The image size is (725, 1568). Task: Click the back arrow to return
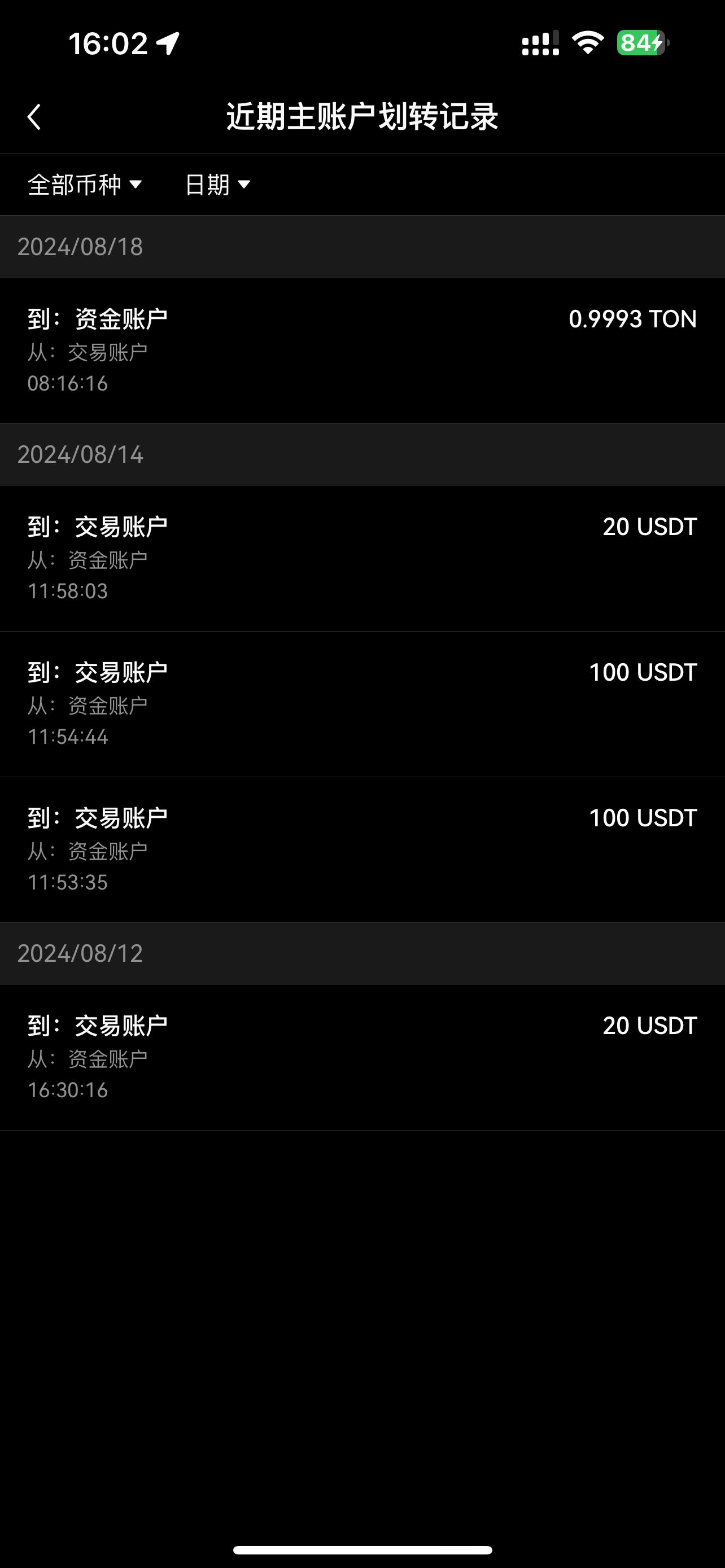[34, 116]
